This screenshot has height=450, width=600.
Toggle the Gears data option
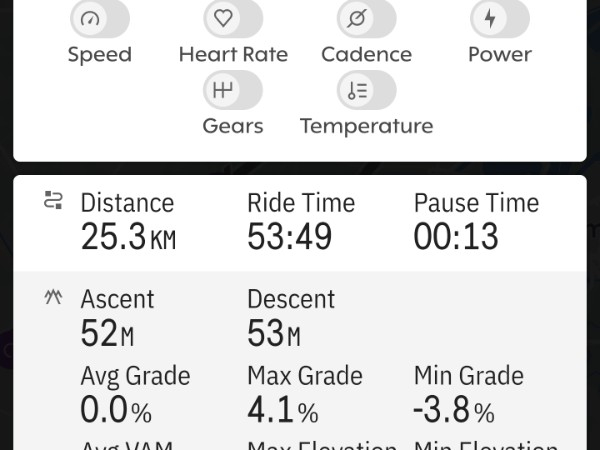click(x=233, y=91)
